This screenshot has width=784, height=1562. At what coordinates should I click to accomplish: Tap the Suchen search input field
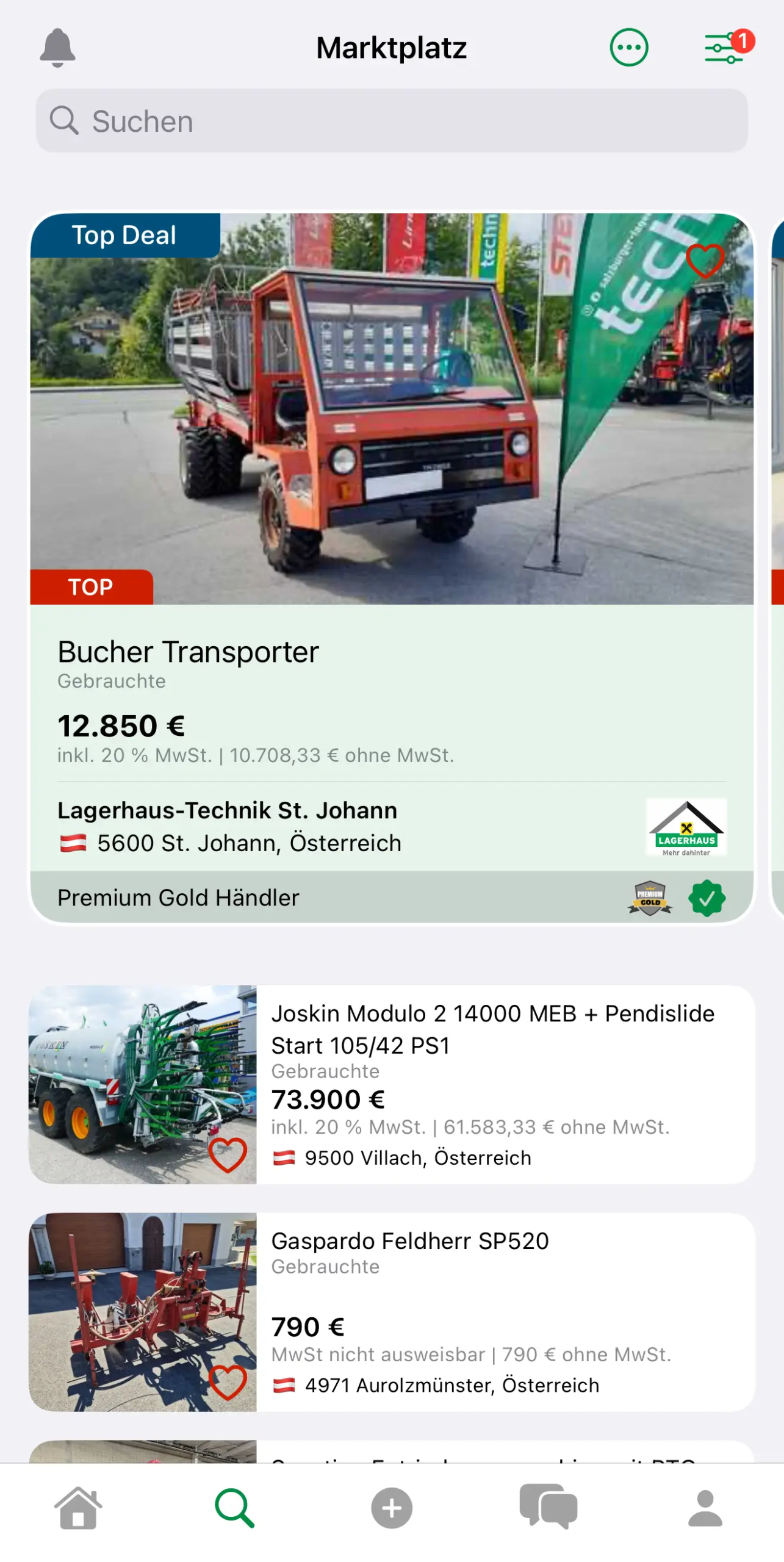tap(392, 121)
